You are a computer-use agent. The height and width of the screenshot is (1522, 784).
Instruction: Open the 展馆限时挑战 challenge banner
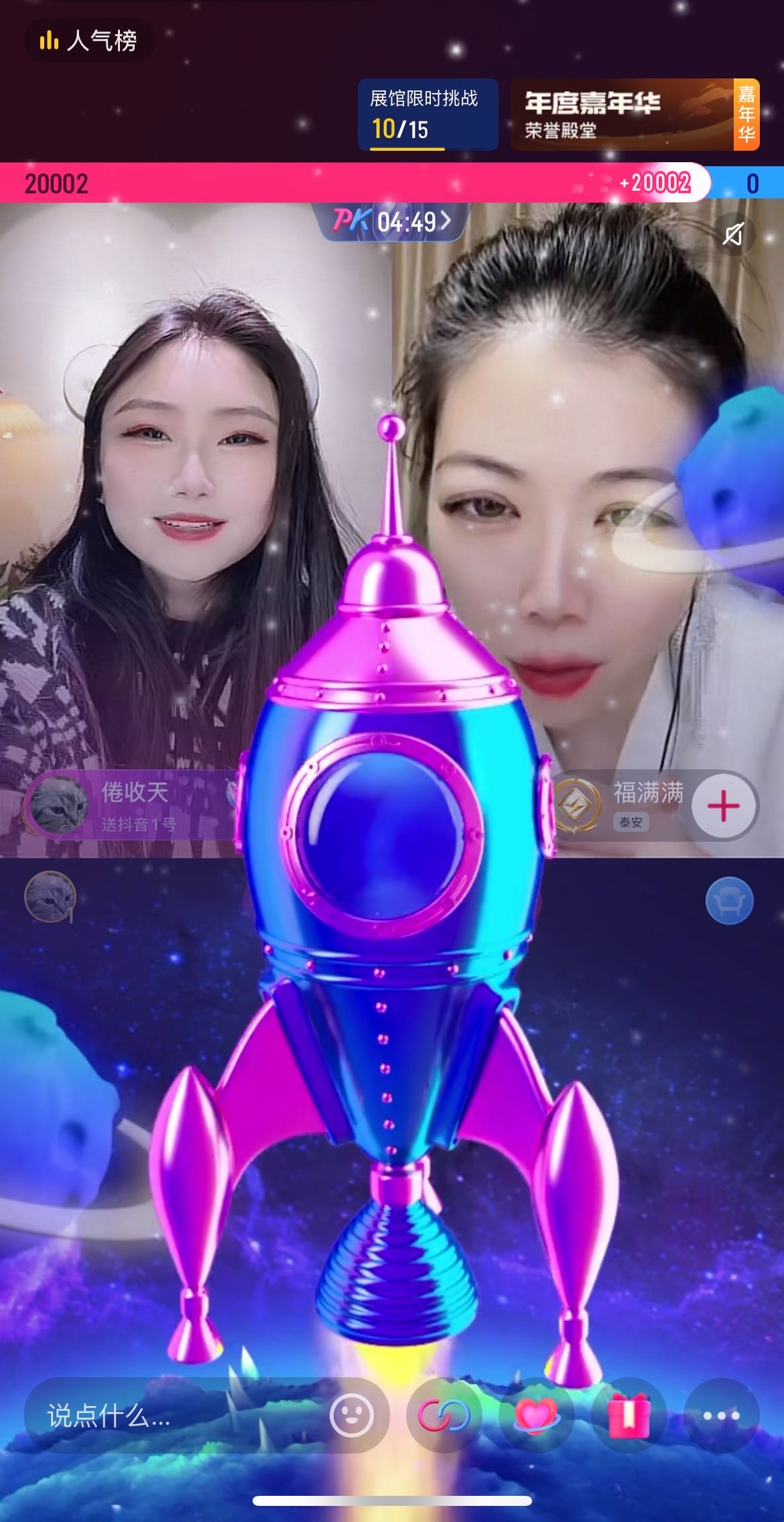pyautogui.click(x=428, y=115)
